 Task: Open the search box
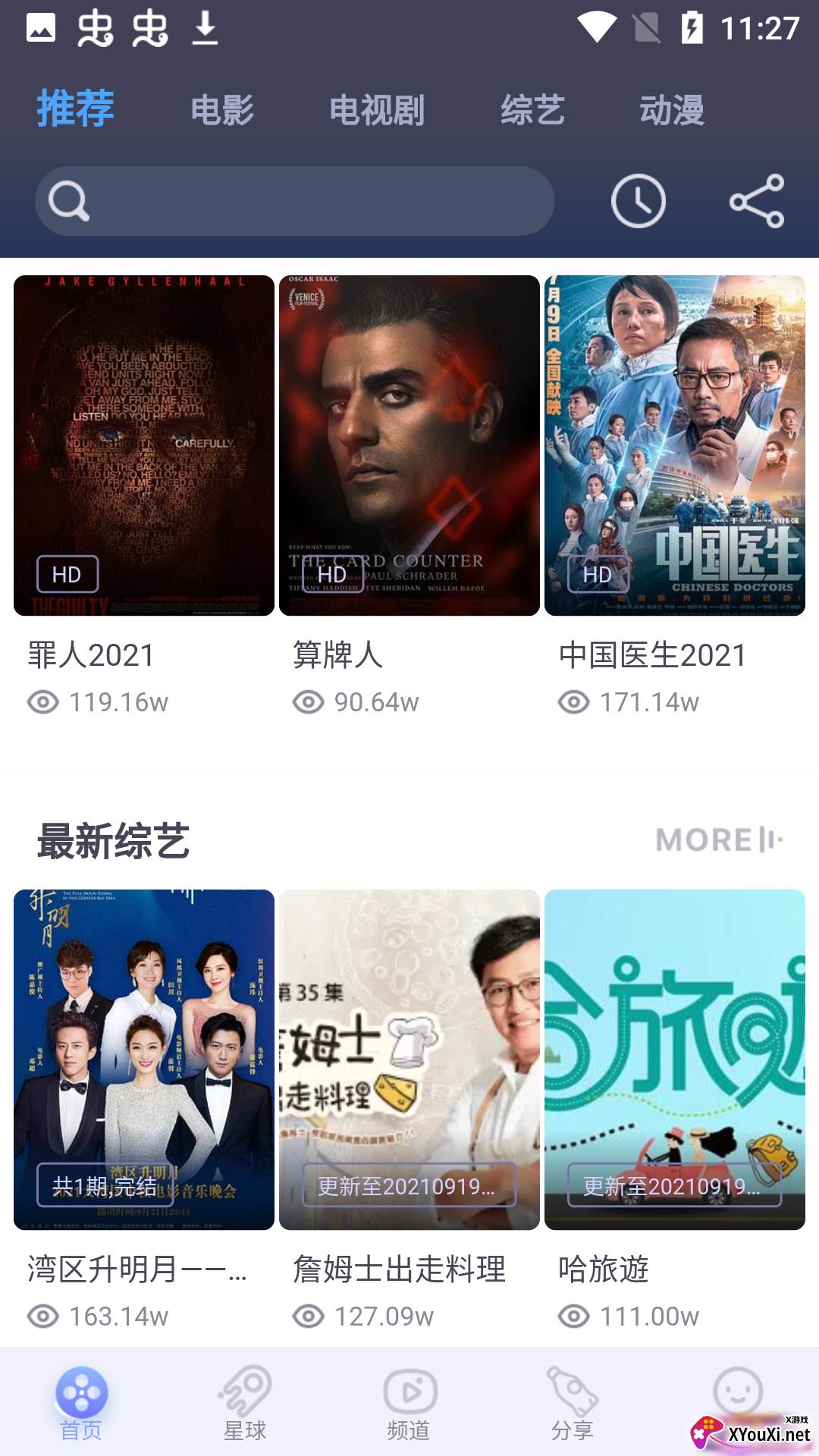[x=294, y=201]
